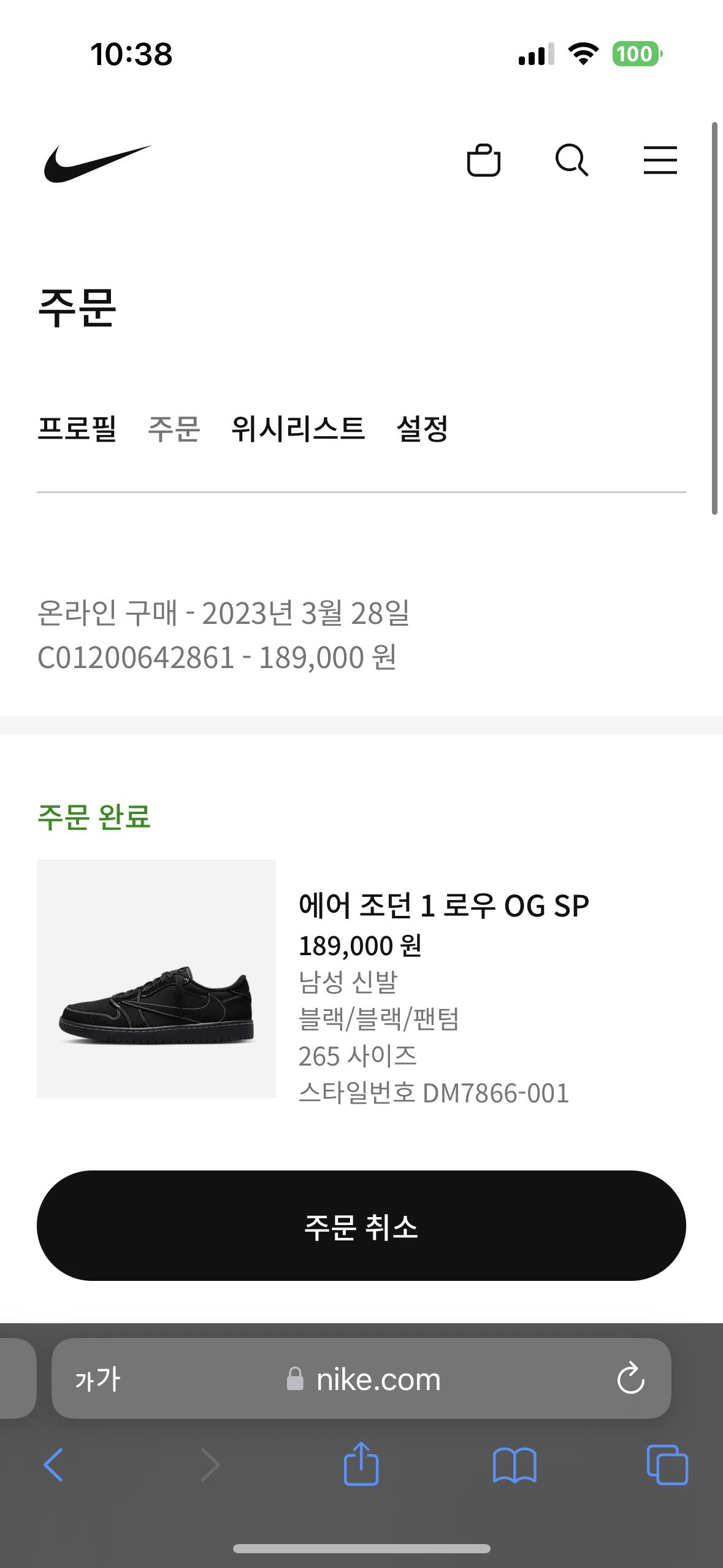This screenshot has width=723, height=1568.
Task: Open the 에어 조던 1 로우 product image
Action: [x=156, y=979]
